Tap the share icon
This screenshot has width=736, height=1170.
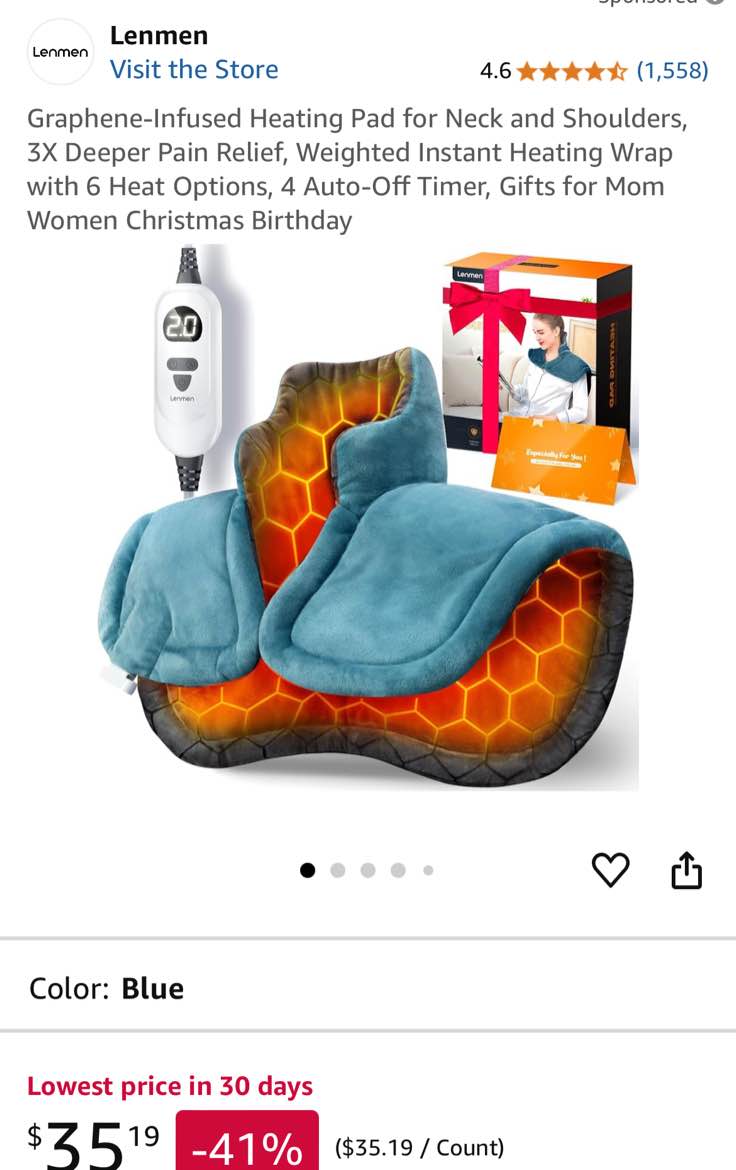(x=688, y=869)
